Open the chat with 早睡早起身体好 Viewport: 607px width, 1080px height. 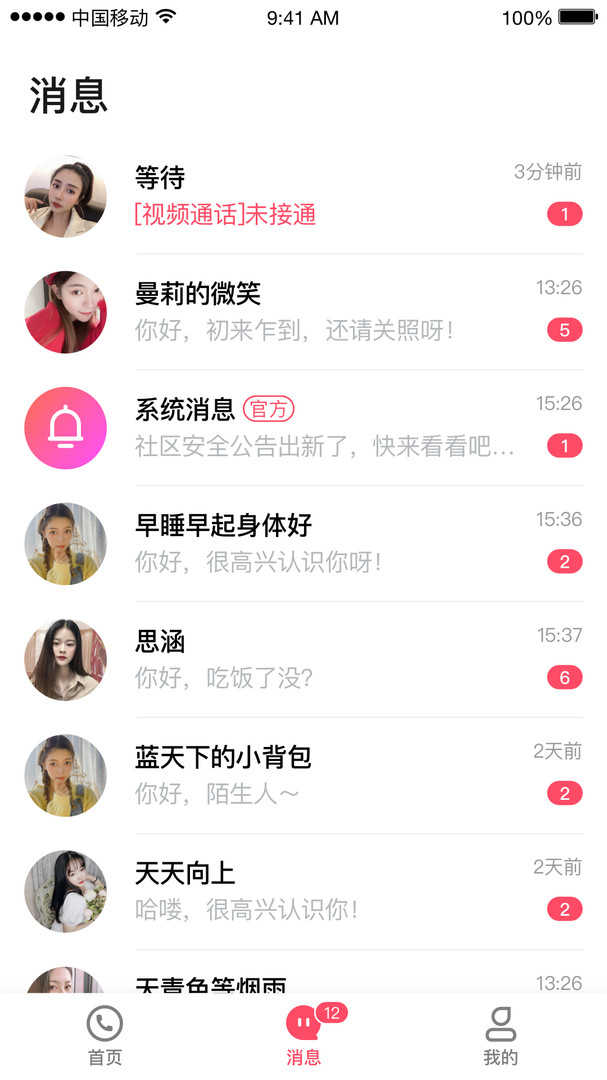(x=300, y=544)
